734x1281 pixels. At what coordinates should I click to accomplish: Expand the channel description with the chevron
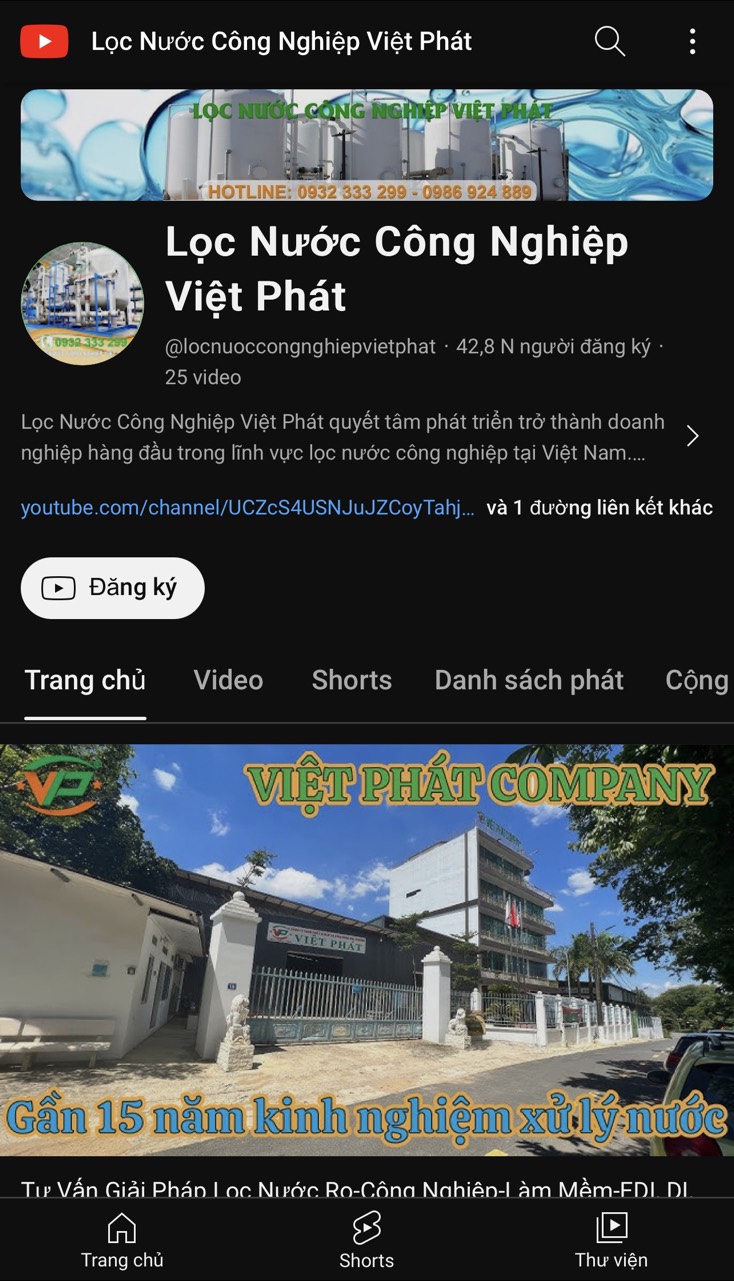point(692,436)
